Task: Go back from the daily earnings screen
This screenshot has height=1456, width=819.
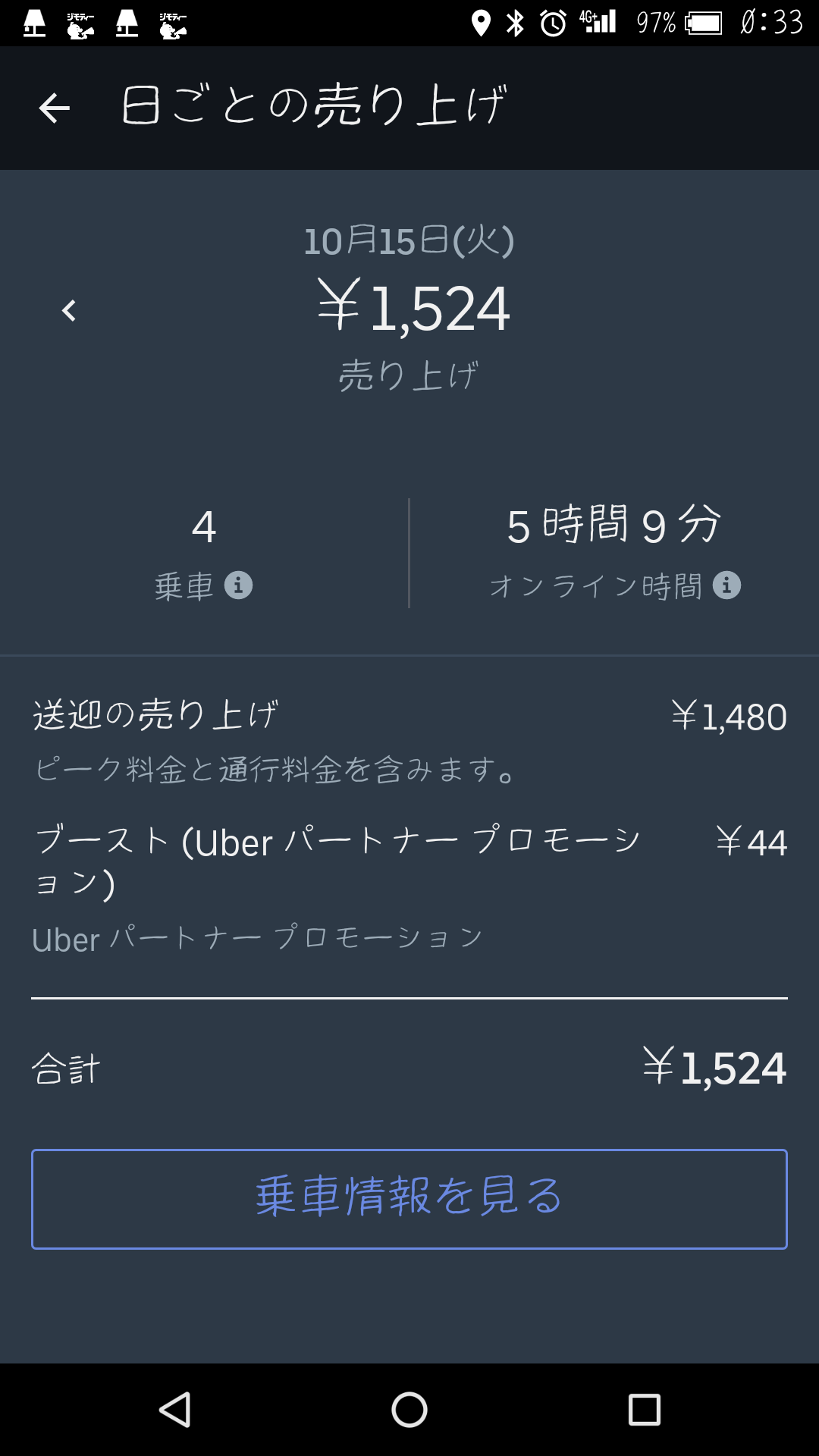Action: click(x=54, y=108)
